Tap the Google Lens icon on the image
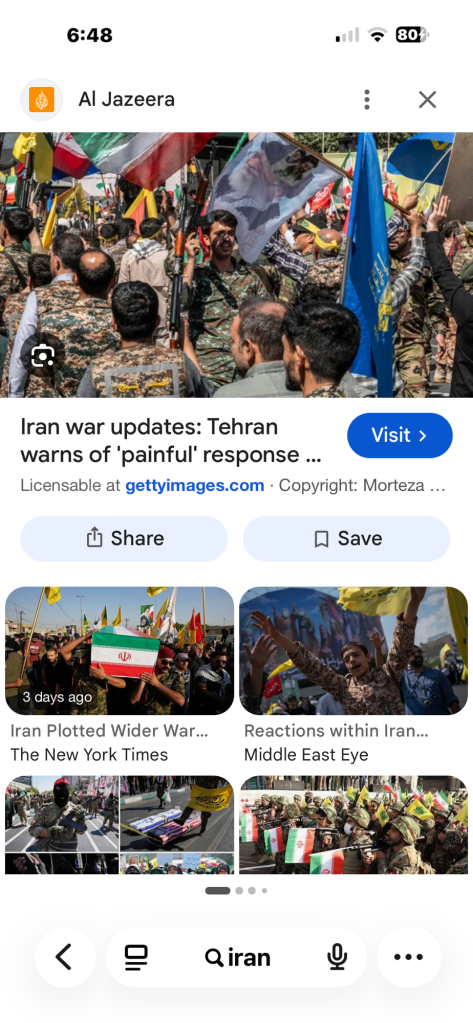This screenshot has width=473, height=1023. tap(42, 356)
